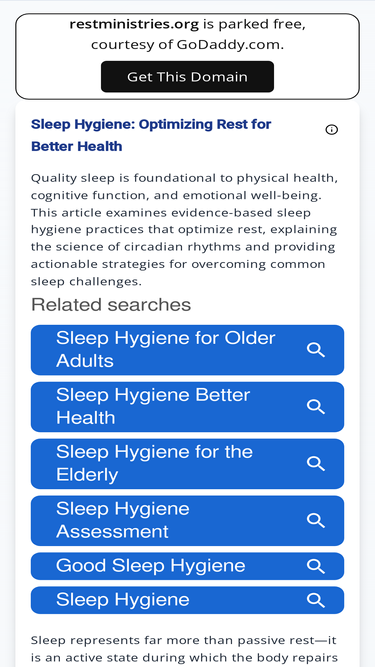Choose the Sleep Hygiene Assessment related search
375x667 pixels.
[187, 521]
